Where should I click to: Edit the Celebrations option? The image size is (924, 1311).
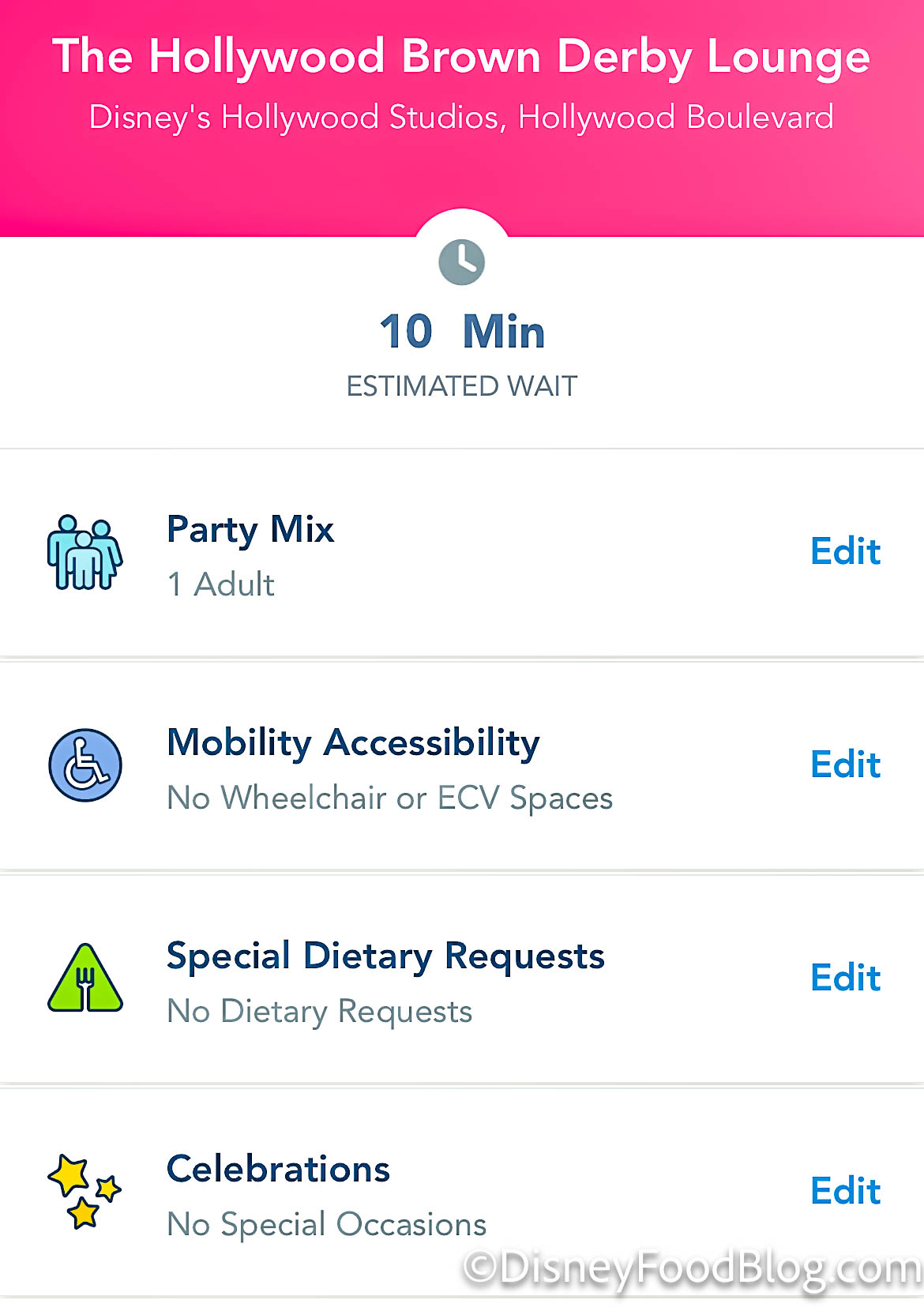pyautogui.click(x=845, y=1191)
